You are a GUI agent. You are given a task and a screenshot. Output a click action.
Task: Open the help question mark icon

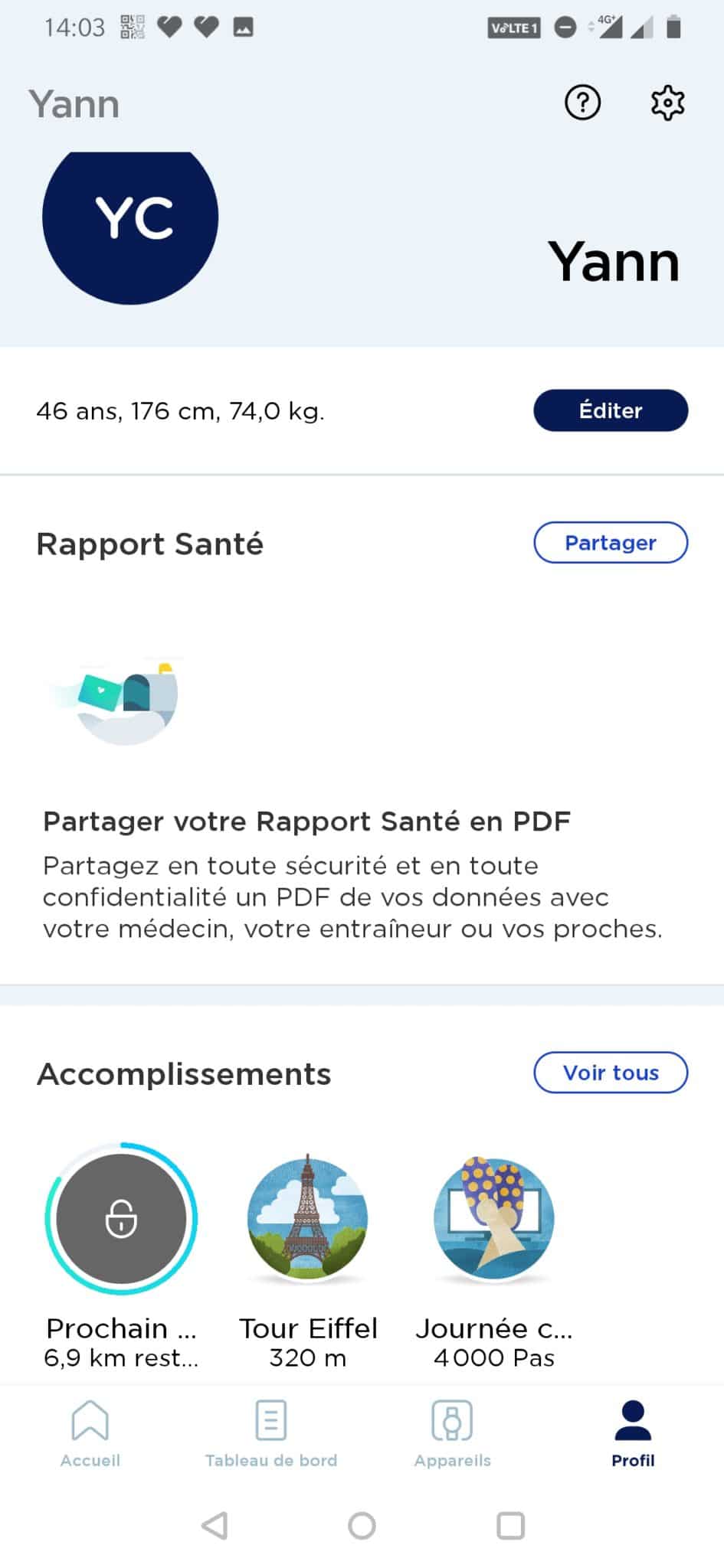pos(582,103)
